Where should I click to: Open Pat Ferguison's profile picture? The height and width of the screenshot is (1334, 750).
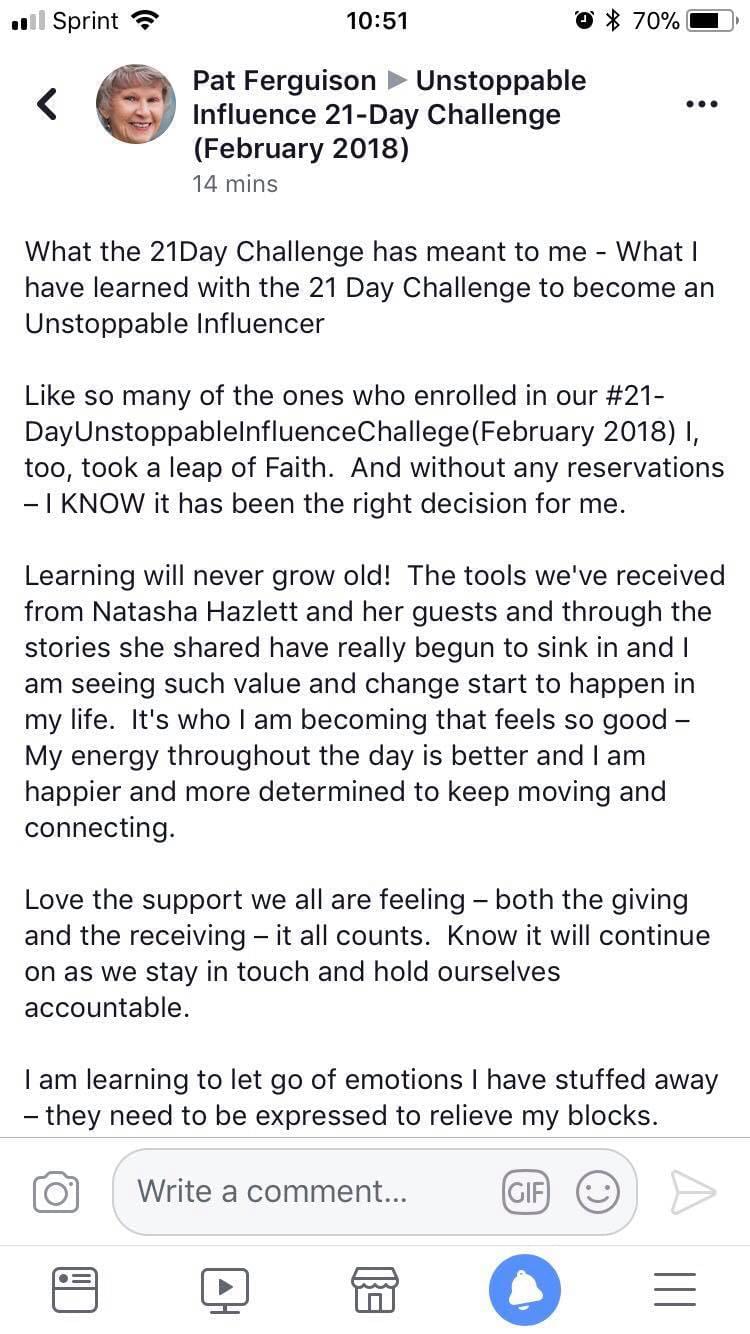tap(136, 104)
